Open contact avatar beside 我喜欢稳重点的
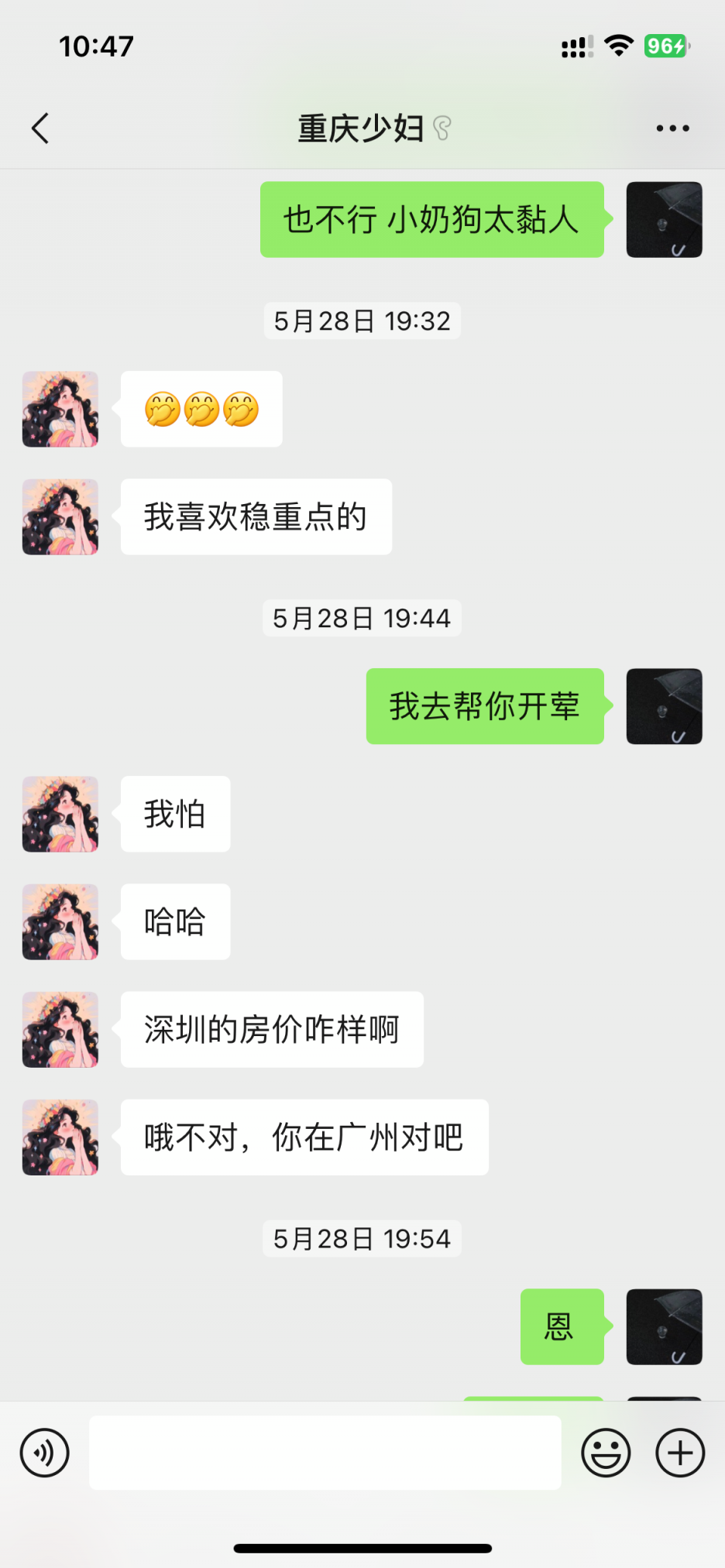Image resolution: width=725 pixels, height=1568 pixels. pos(60,516)
